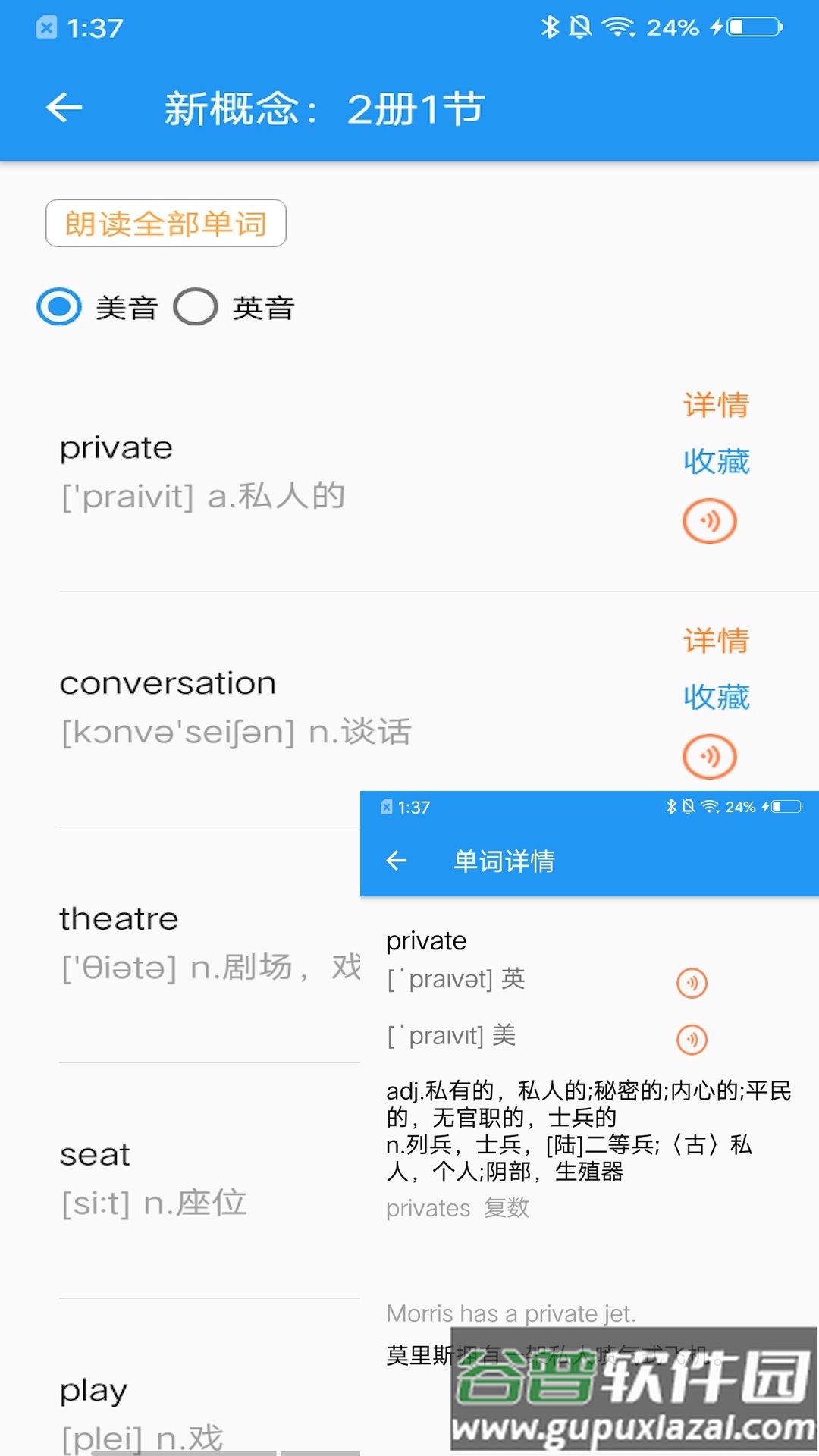819x1456 pixels.
Task: Open 详情 for the word private
Action: click(x=715, y=405)
